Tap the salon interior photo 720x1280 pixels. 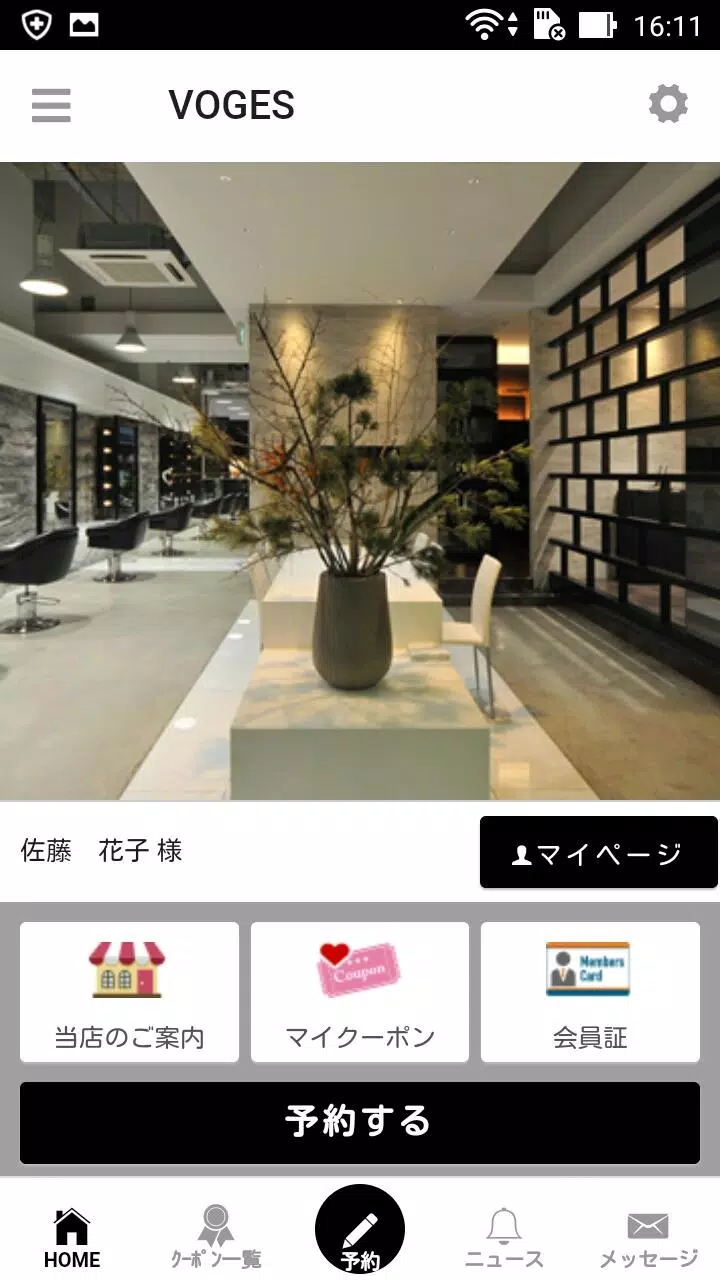click(360, 480)
